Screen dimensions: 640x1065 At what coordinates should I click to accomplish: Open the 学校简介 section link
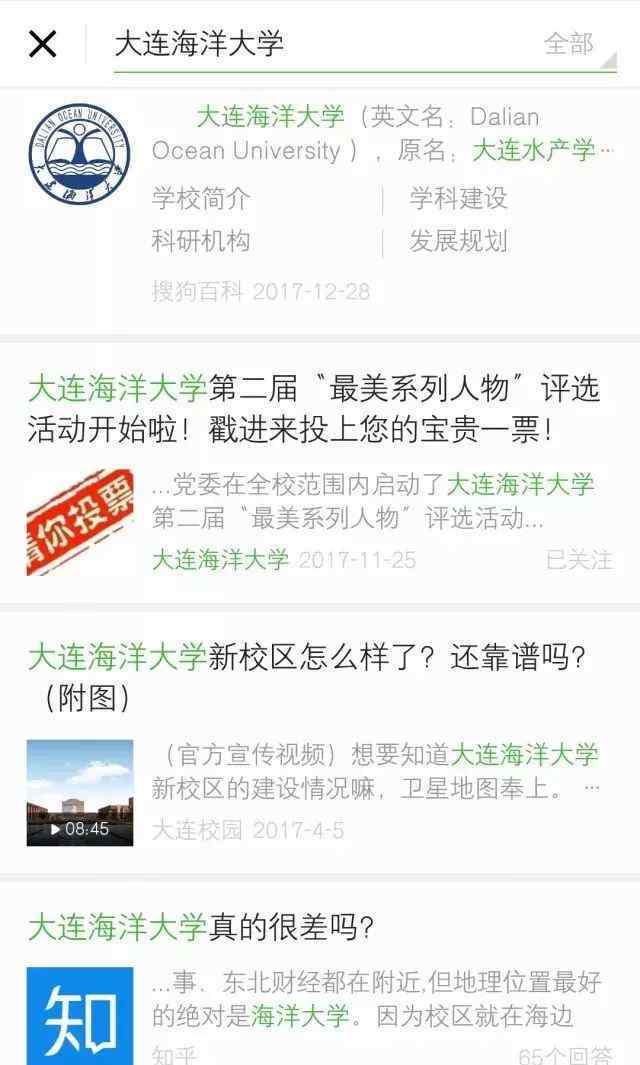tap(201, 198)
